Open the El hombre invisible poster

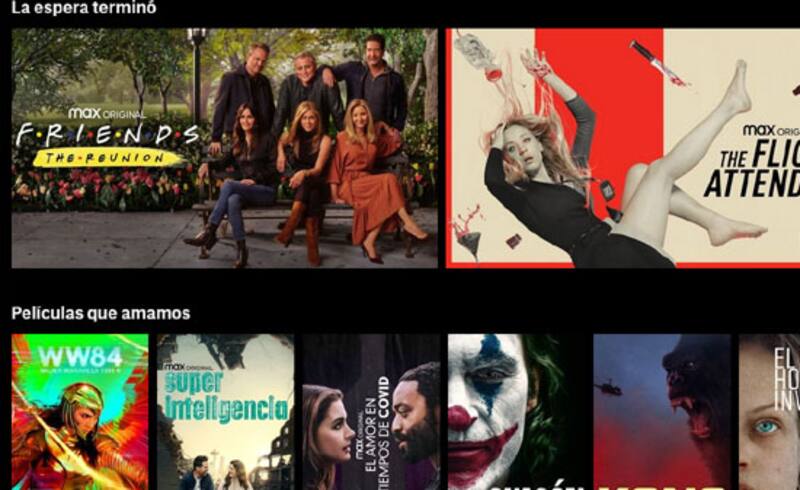pyautogui.click(x=770, y=412)
